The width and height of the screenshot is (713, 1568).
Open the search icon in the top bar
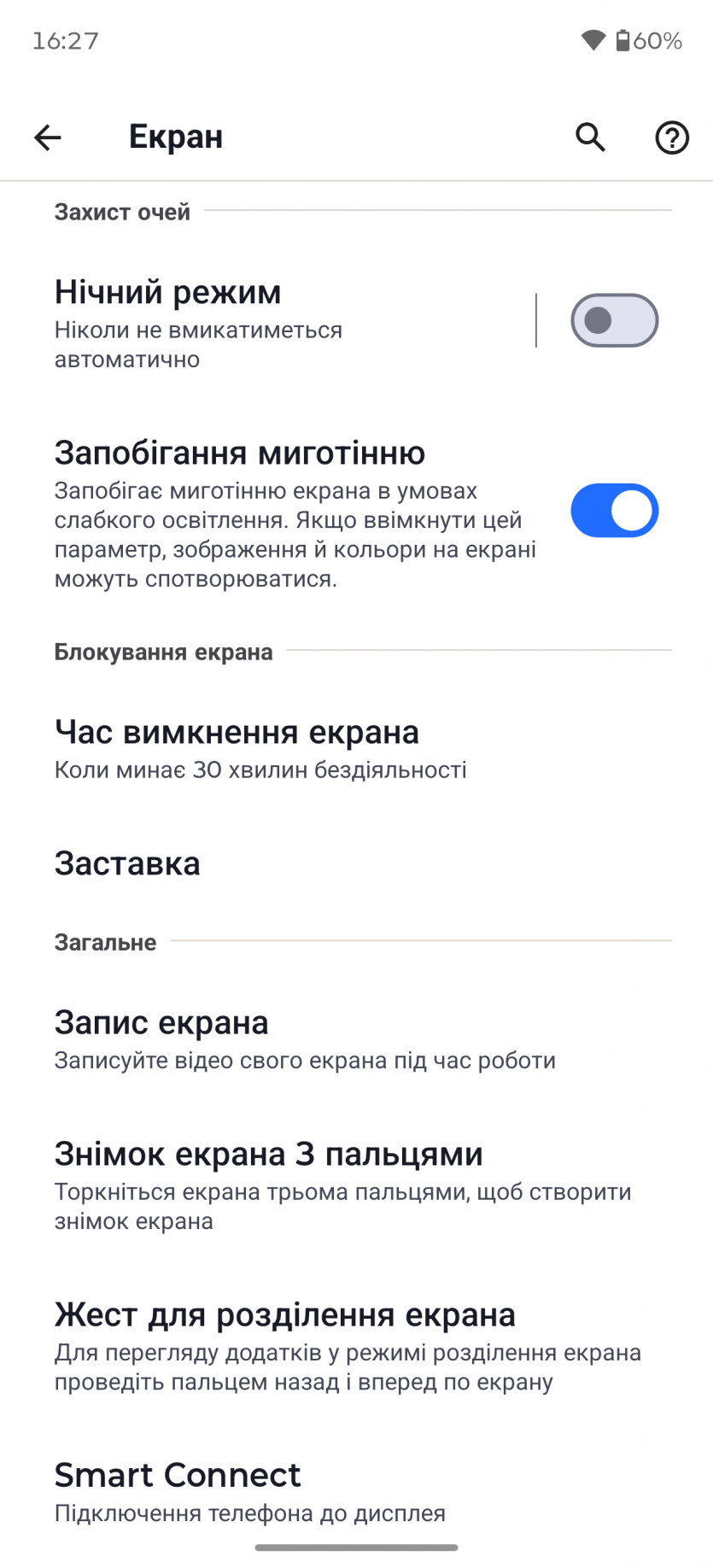(x=590, y=137)
